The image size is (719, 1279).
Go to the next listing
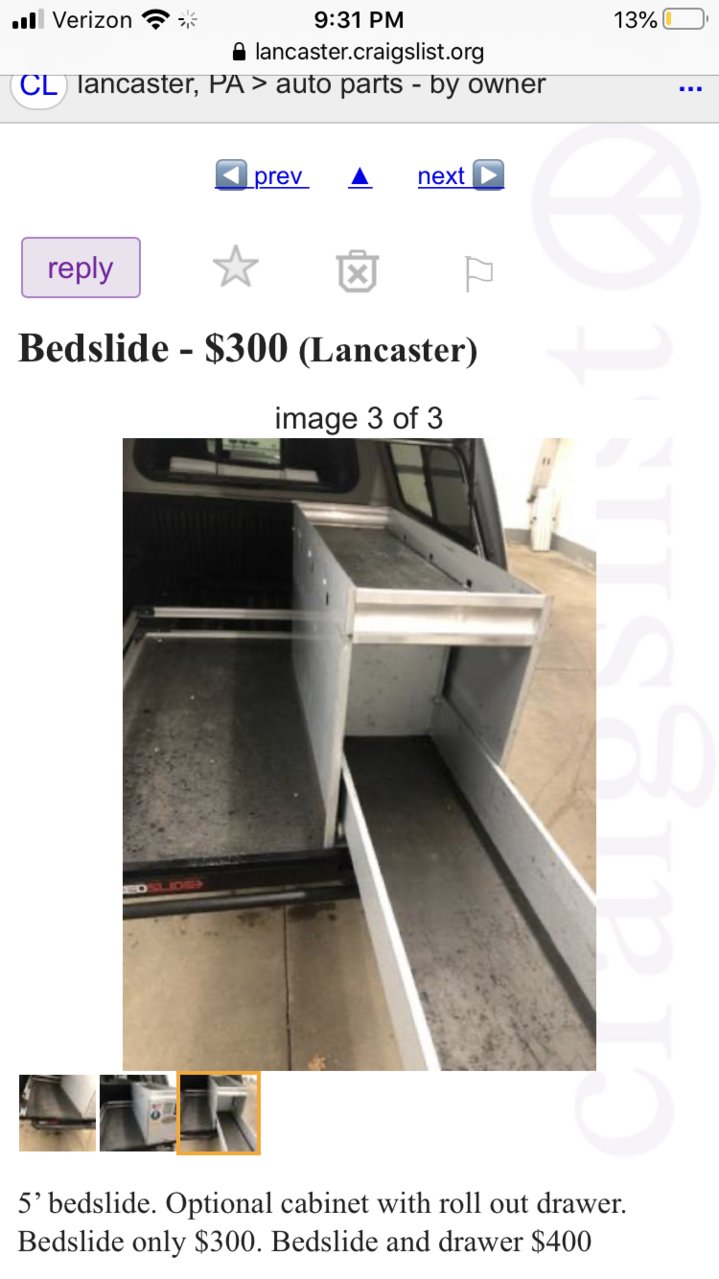point(460,176)
